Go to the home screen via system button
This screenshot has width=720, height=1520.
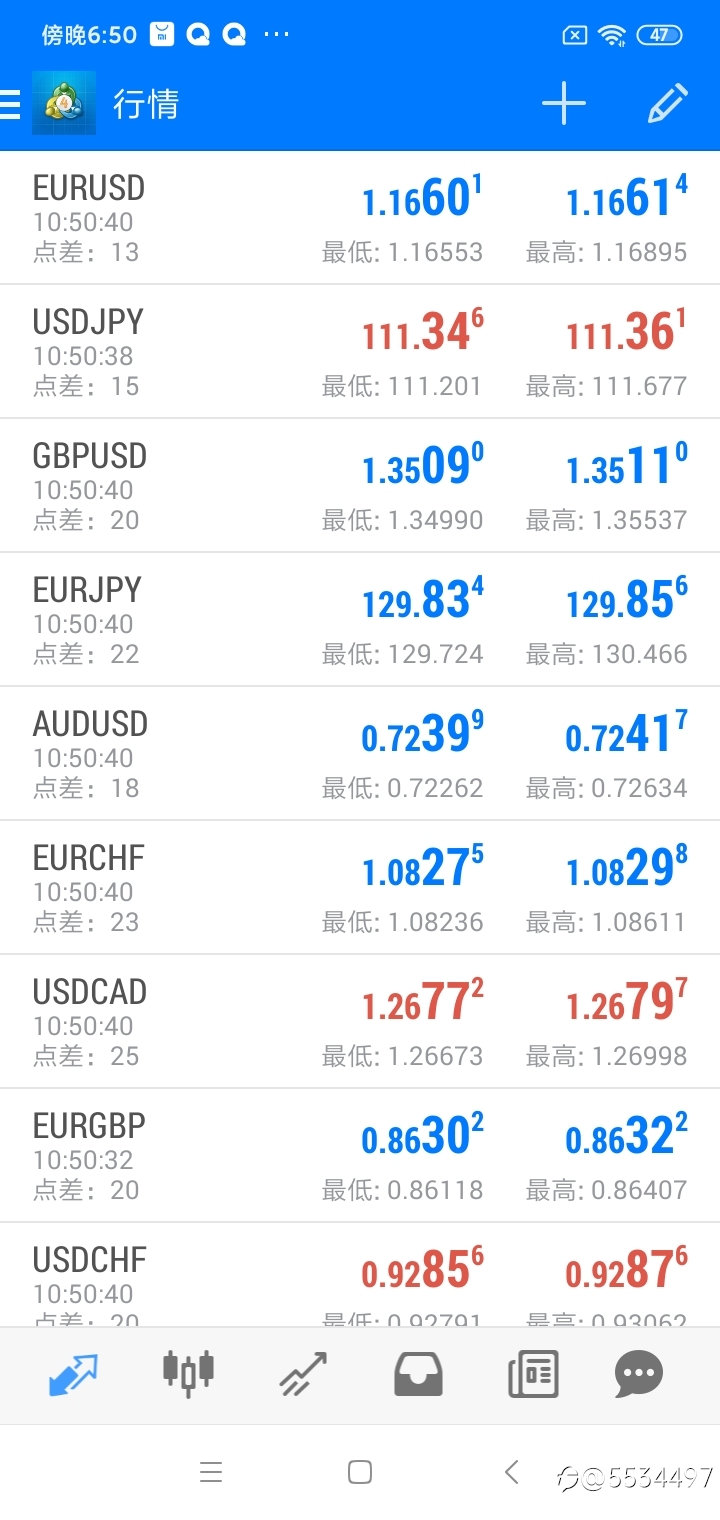pyautogui.click(x=360, y=1472)
